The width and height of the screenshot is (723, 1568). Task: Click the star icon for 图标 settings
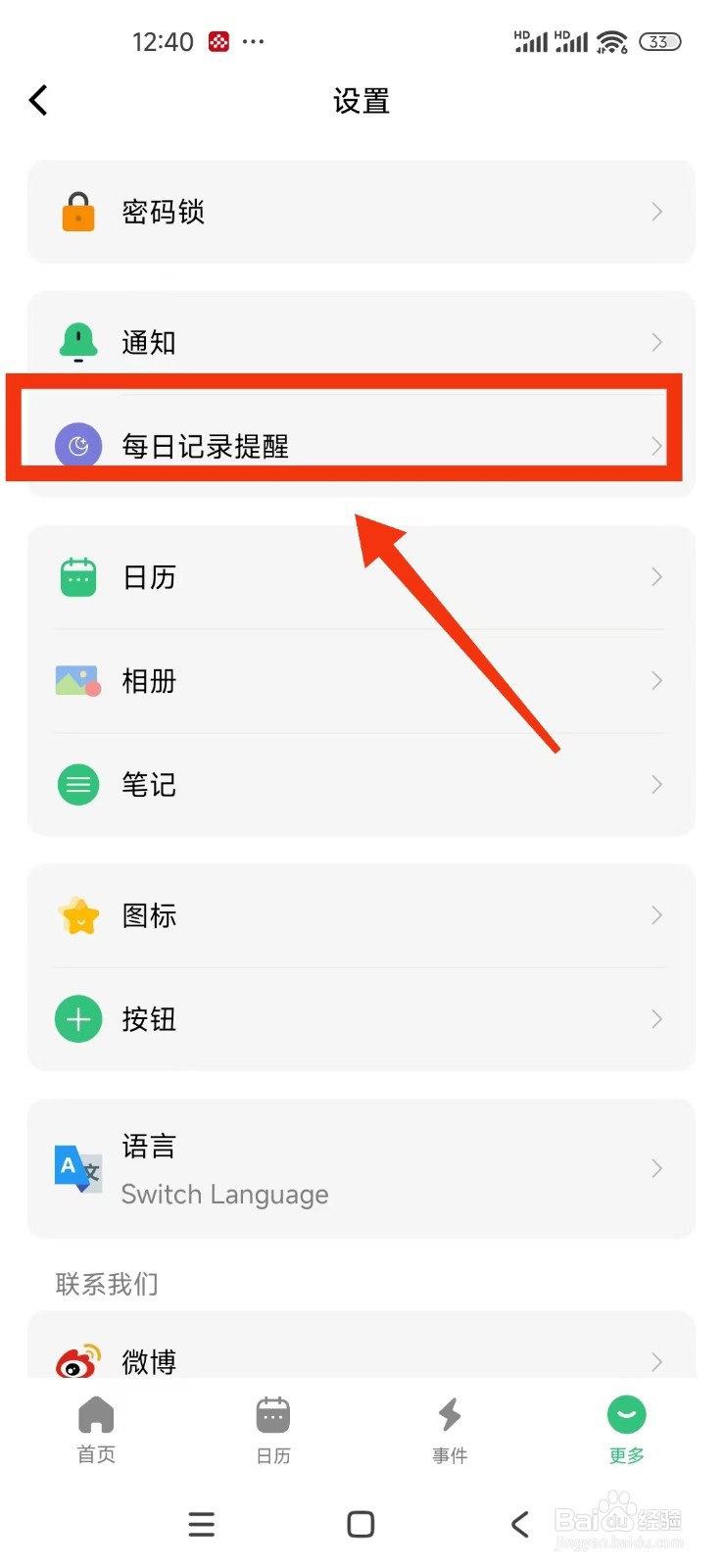tap(77, 915)
